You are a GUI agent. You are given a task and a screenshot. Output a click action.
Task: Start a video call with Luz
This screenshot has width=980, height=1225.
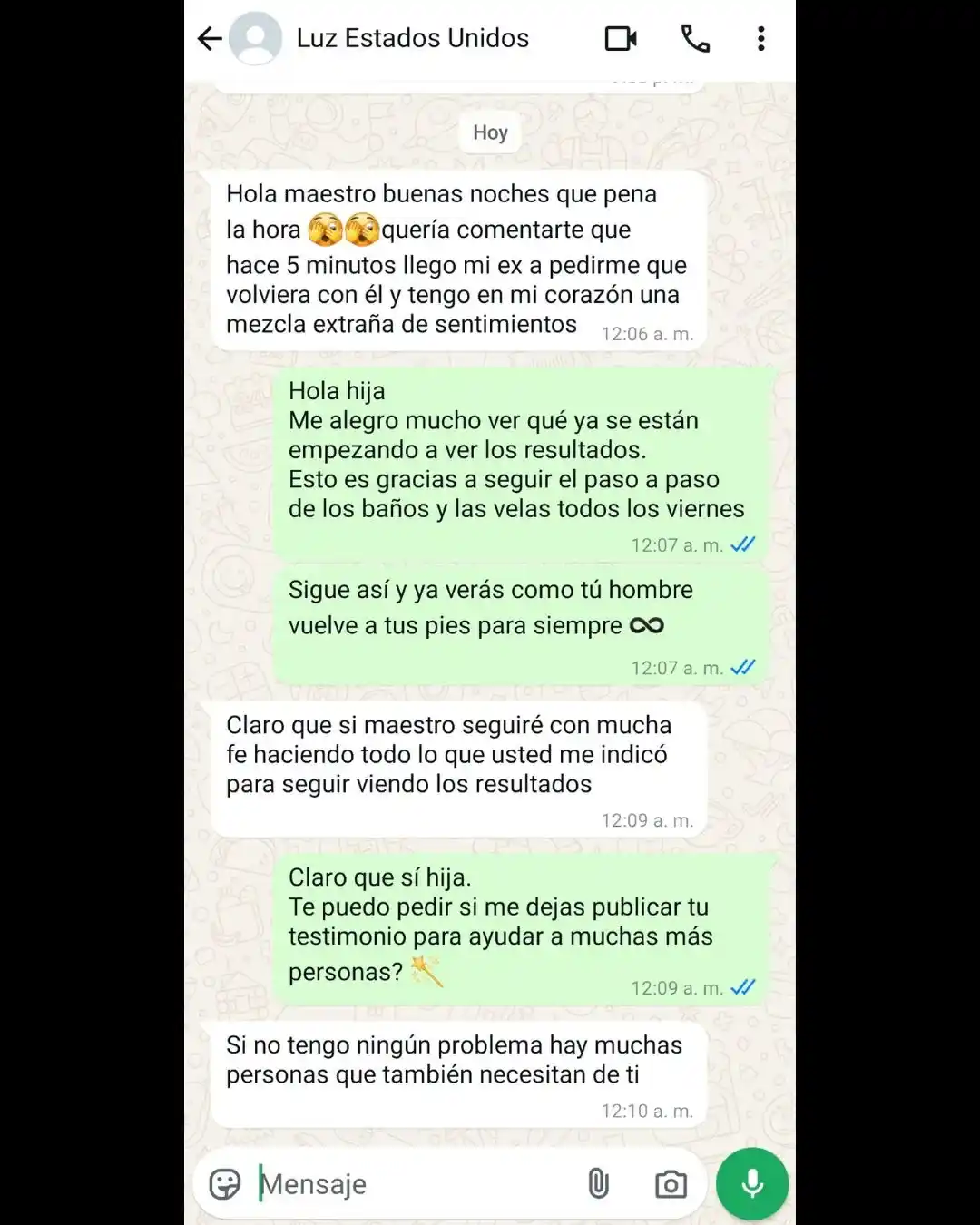[621, 38]
